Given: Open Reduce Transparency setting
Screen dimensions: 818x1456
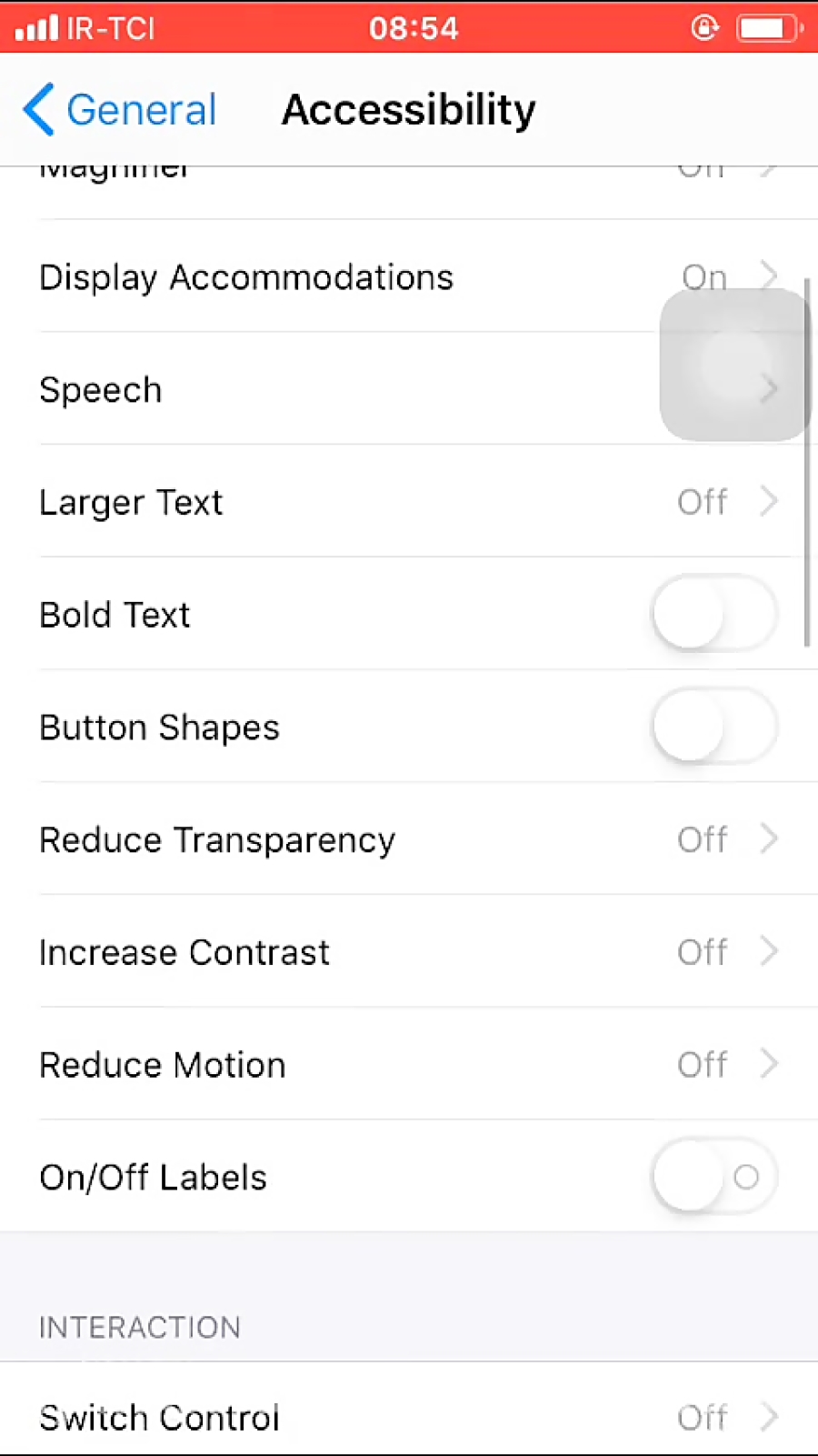Looking at the screenshot, I should click(x=409, y=839).
